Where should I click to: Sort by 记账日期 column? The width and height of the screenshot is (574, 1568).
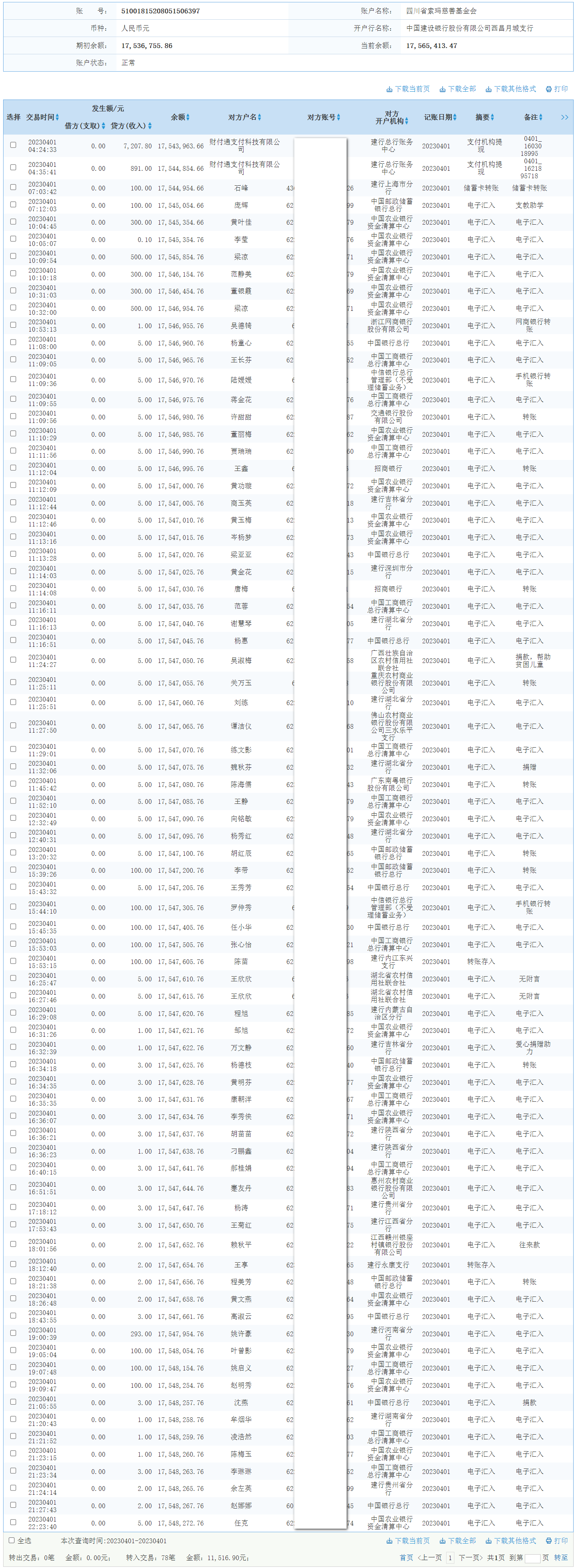click(440, 118)
